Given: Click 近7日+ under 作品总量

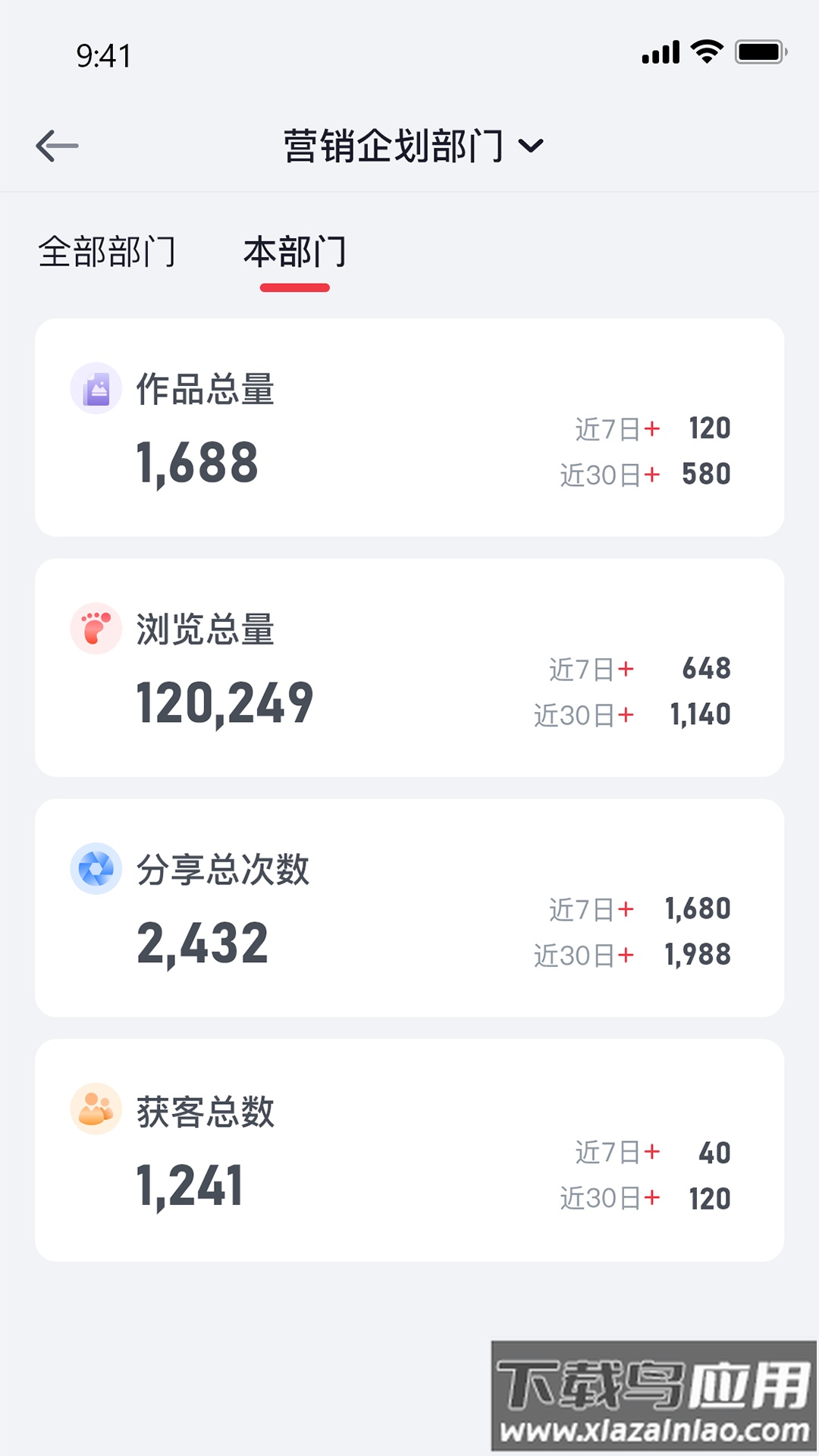Looking at the screenshot, I should point(617,428).
